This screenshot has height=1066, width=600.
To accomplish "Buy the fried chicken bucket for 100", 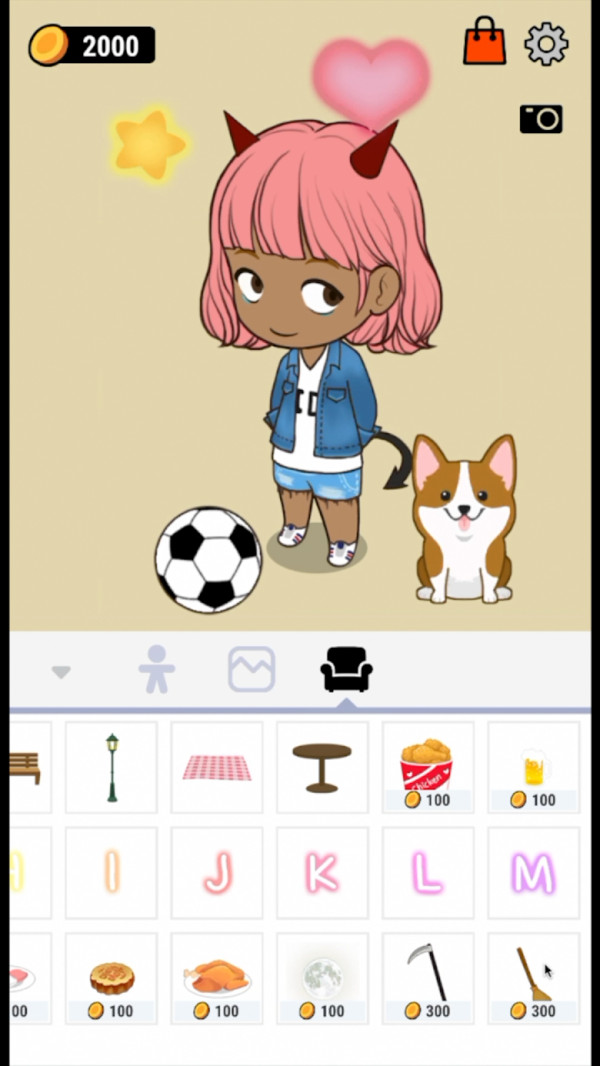I will click(428, 768).
